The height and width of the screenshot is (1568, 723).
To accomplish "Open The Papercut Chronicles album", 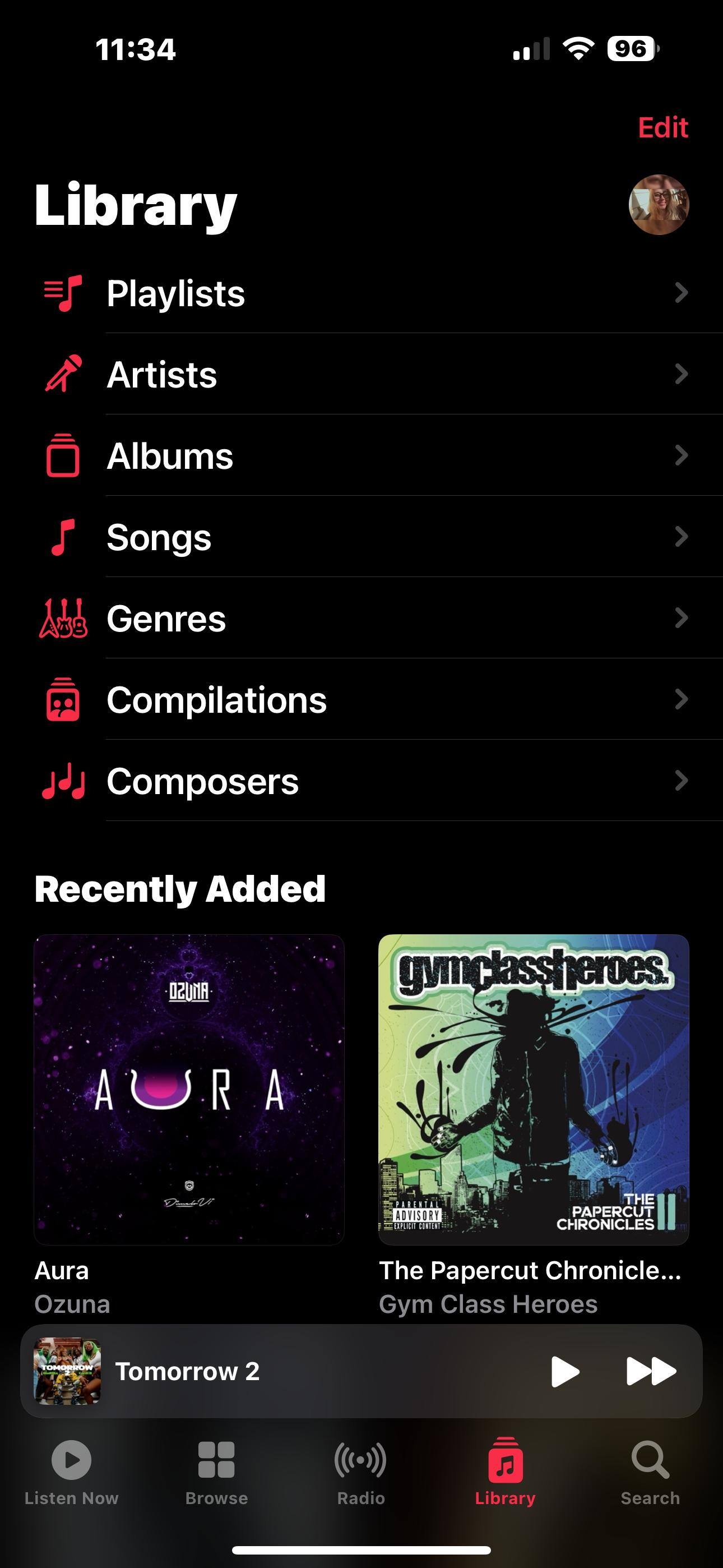I will [x=533, y=1090].
